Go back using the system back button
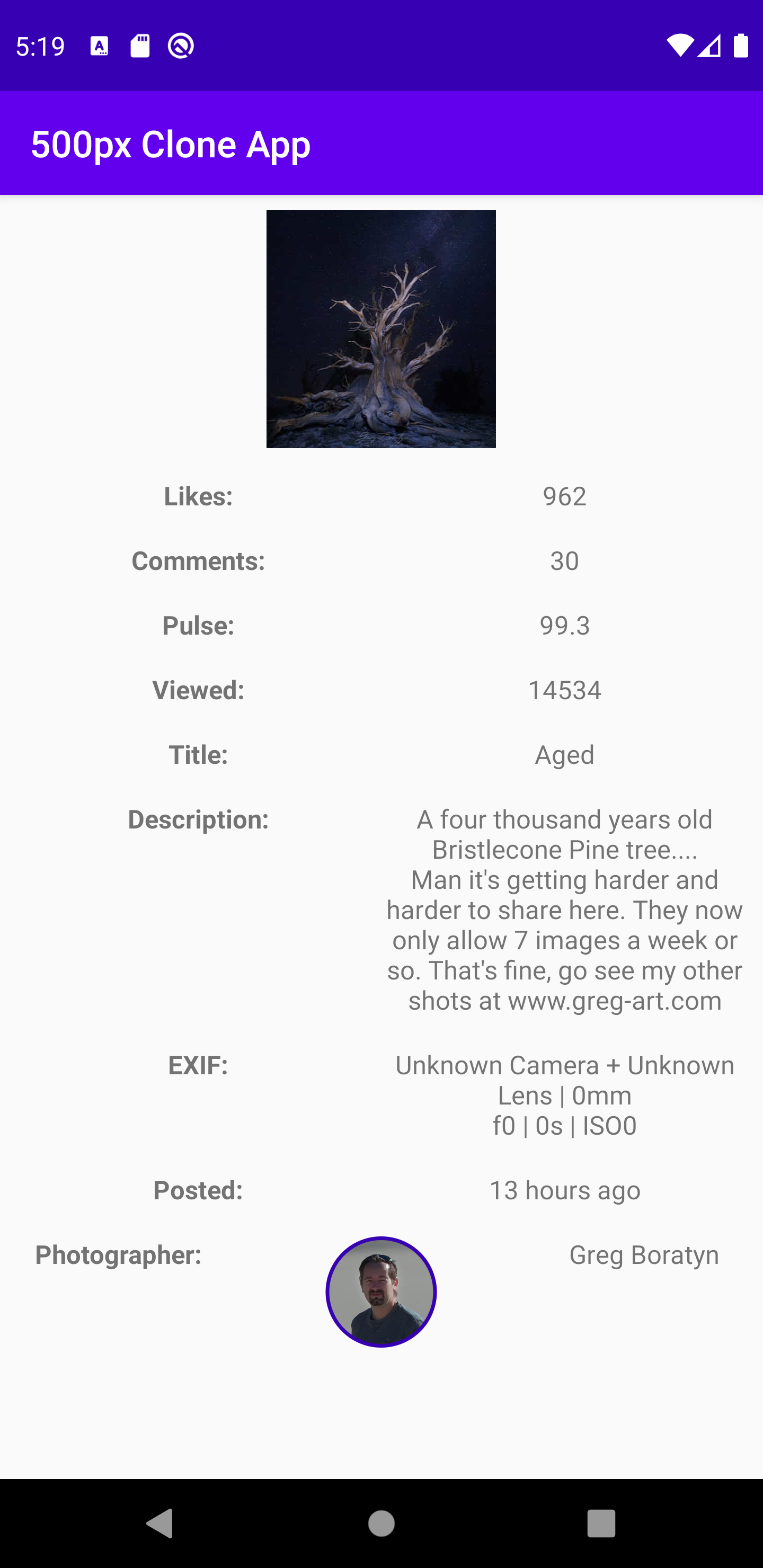Viewport: 763px width, 1568px height. point(160,1524)
